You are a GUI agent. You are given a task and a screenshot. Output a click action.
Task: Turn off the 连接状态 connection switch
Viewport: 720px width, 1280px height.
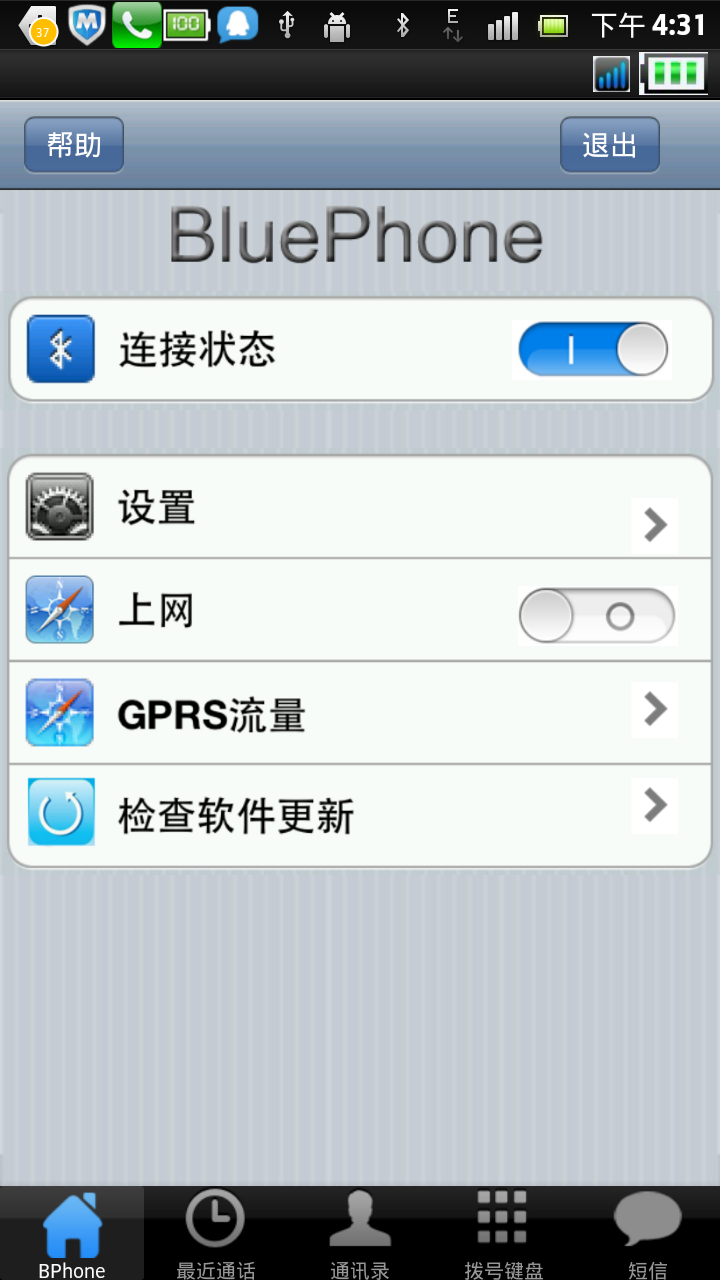[593, 349]
